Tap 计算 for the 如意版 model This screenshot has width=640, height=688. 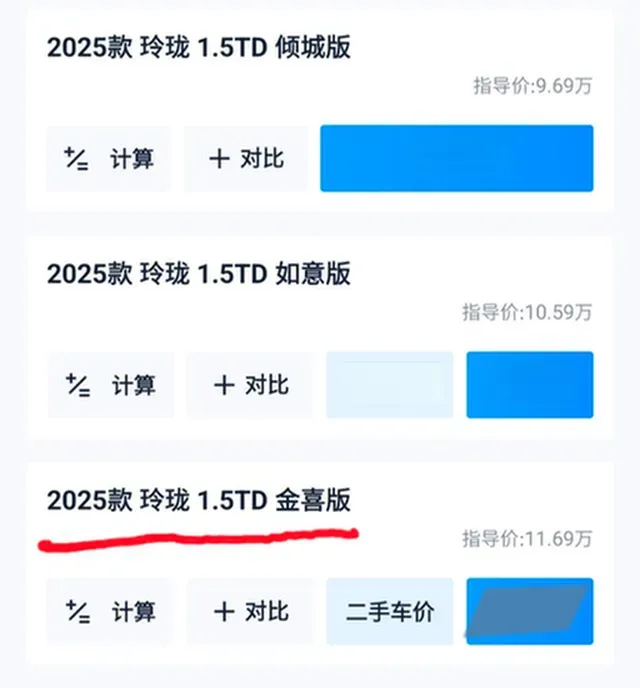coord(110,385)
